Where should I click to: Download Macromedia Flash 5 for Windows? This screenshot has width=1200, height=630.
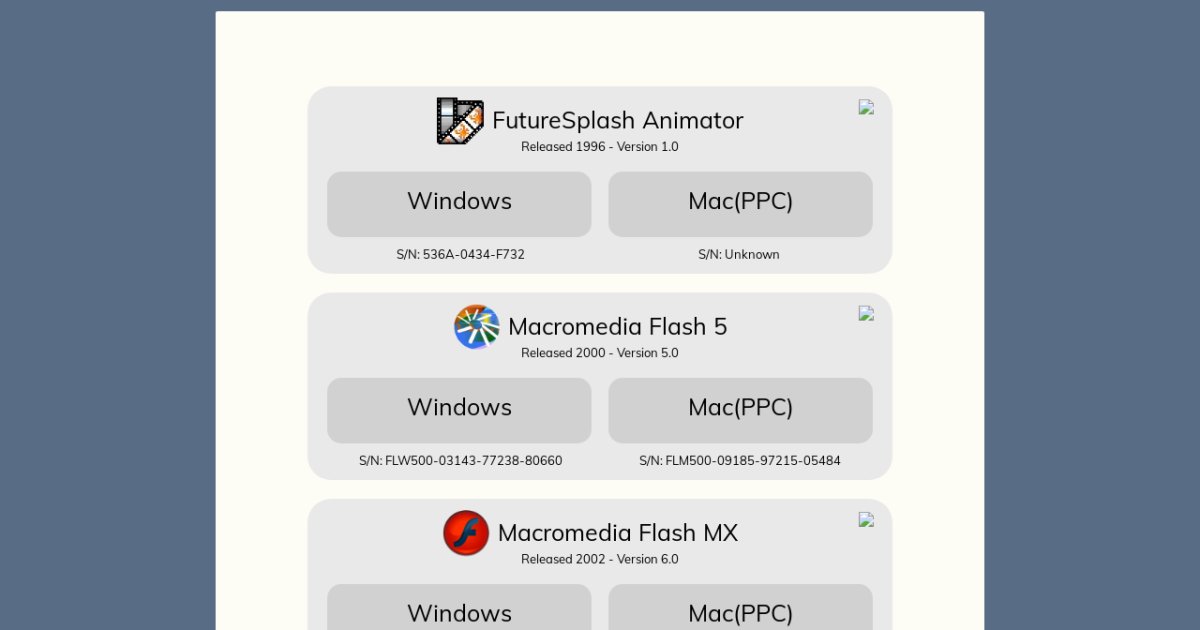[459, 410]
